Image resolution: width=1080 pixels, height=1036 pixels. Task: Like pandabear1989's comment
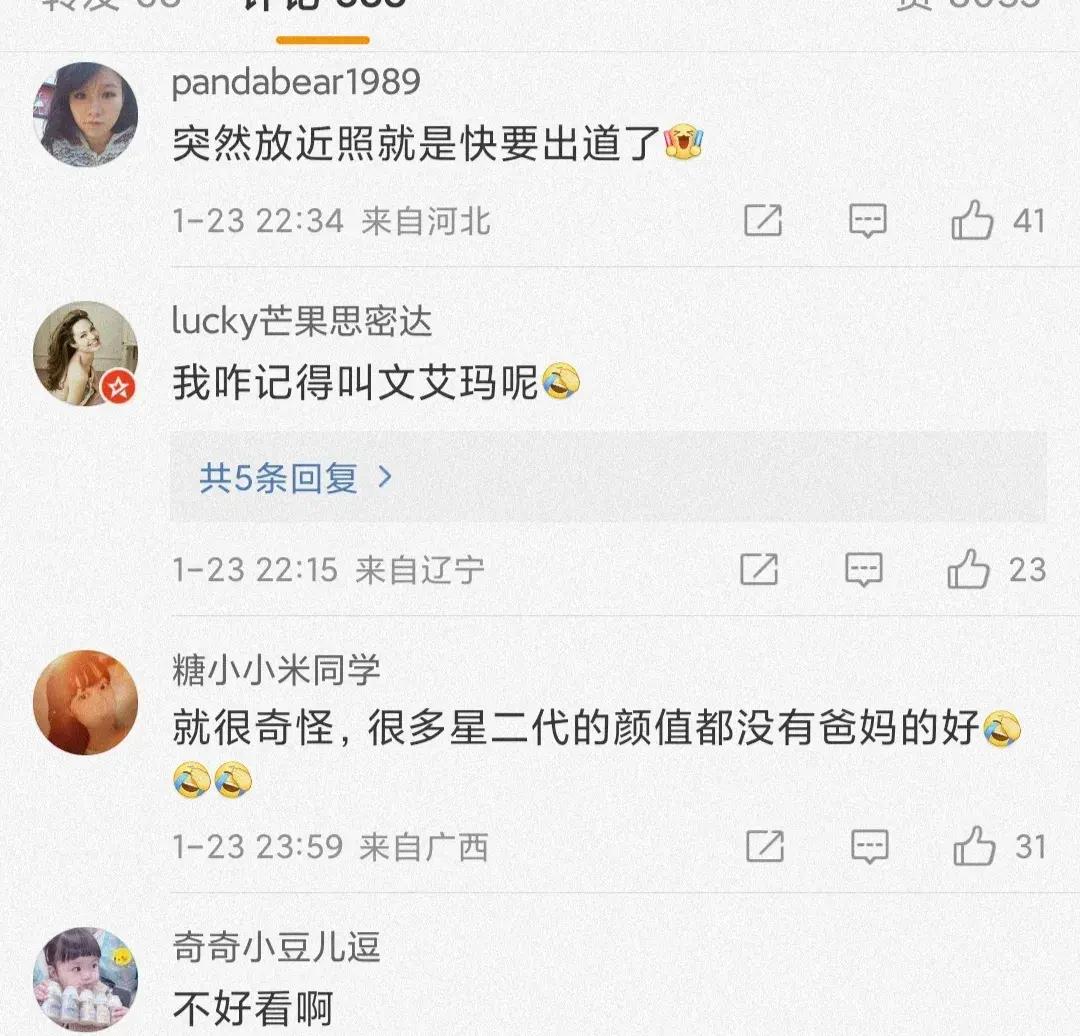(973, 221)
